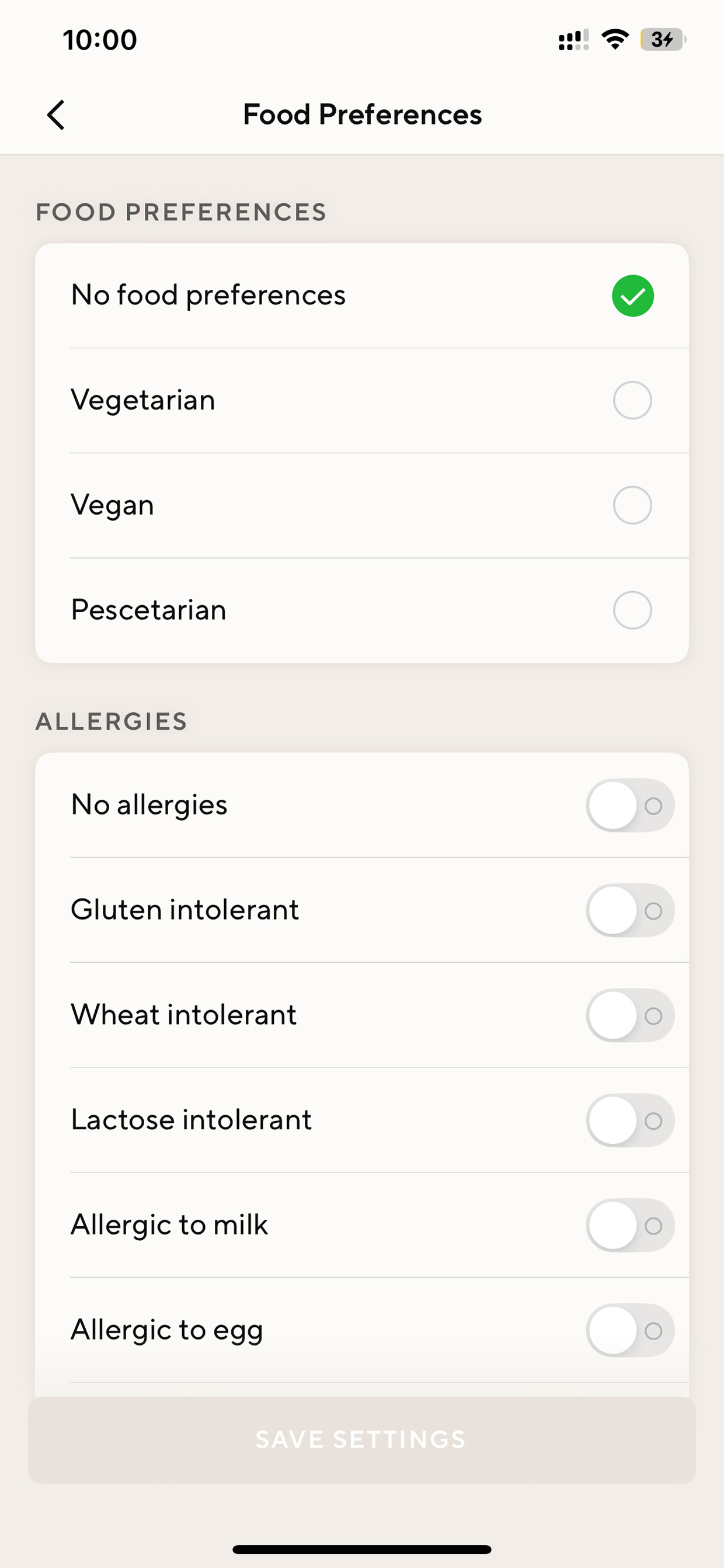
Task: Select Vegan as food preference
Action: click(361, 505)
